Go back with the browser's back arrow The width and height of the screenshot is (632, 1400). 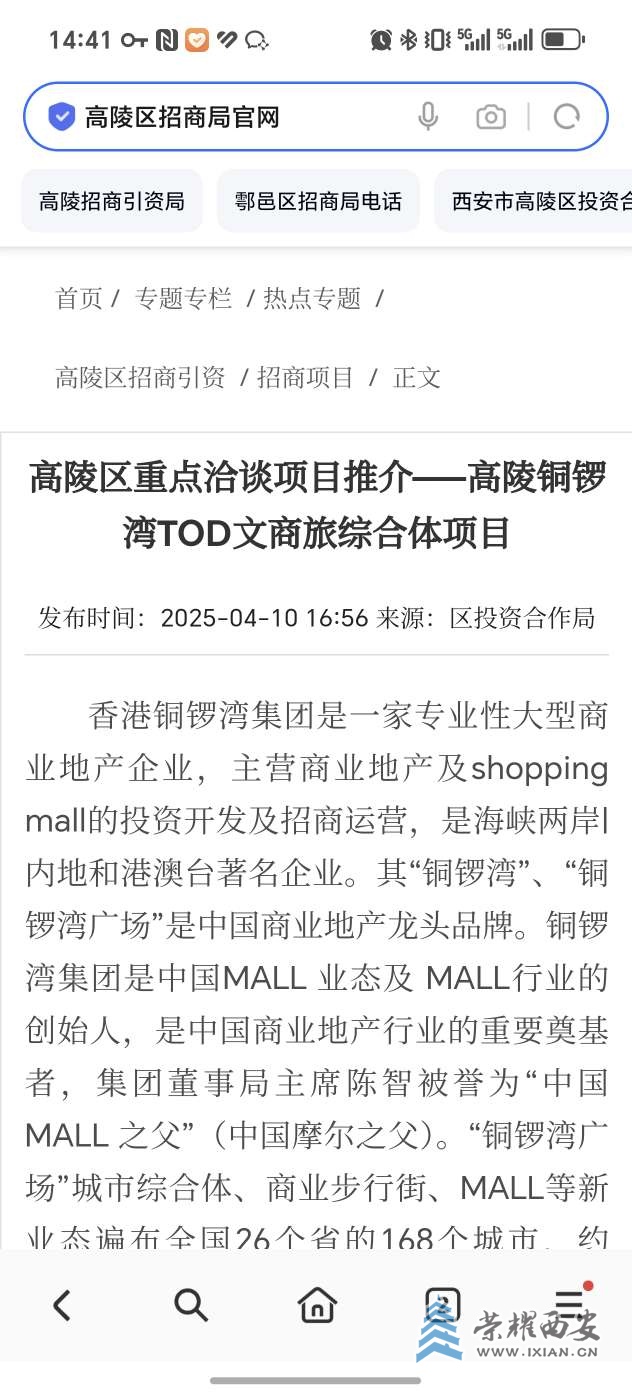pos(62,1305)
